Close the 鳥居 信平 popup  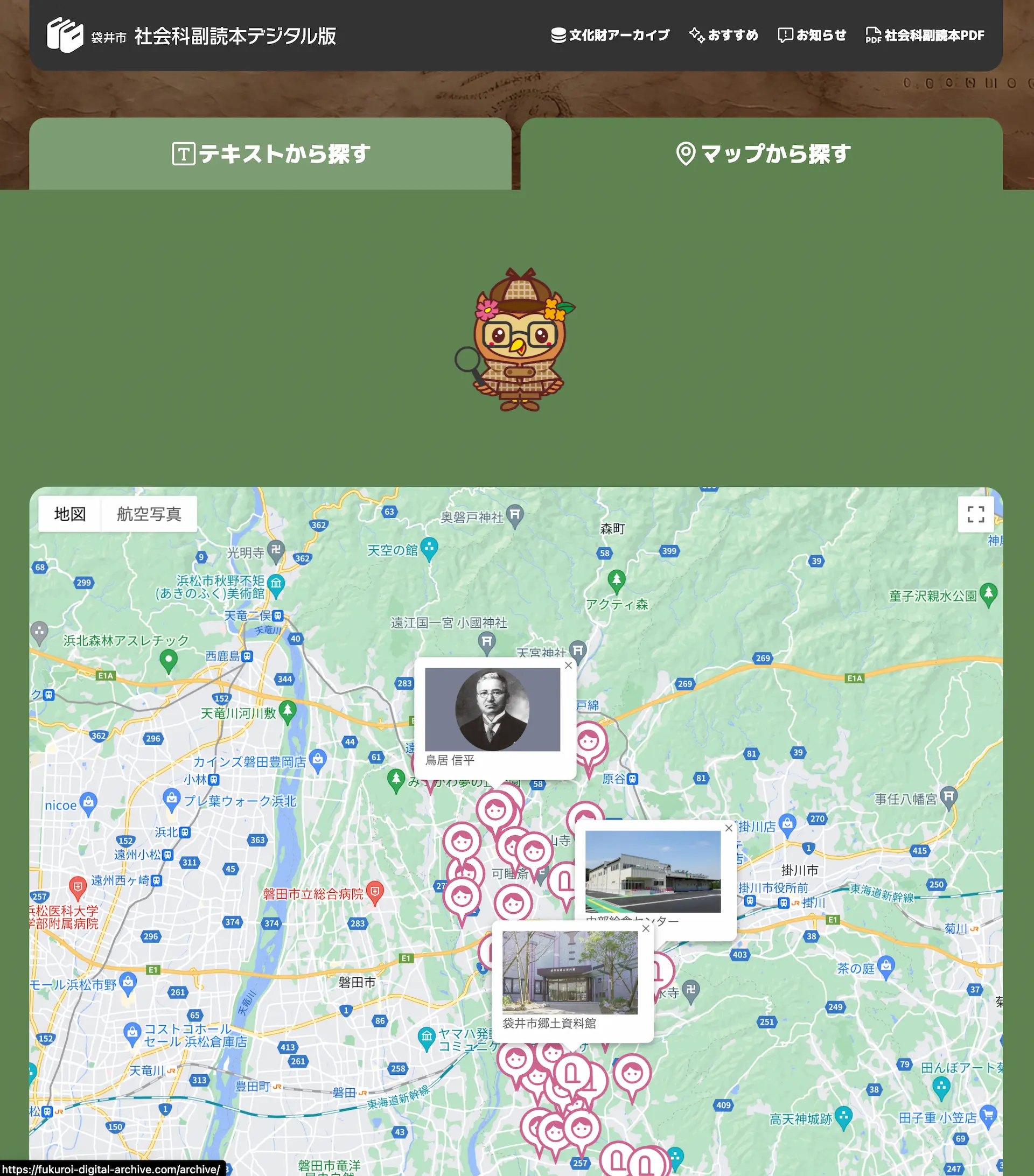[569, 665]
